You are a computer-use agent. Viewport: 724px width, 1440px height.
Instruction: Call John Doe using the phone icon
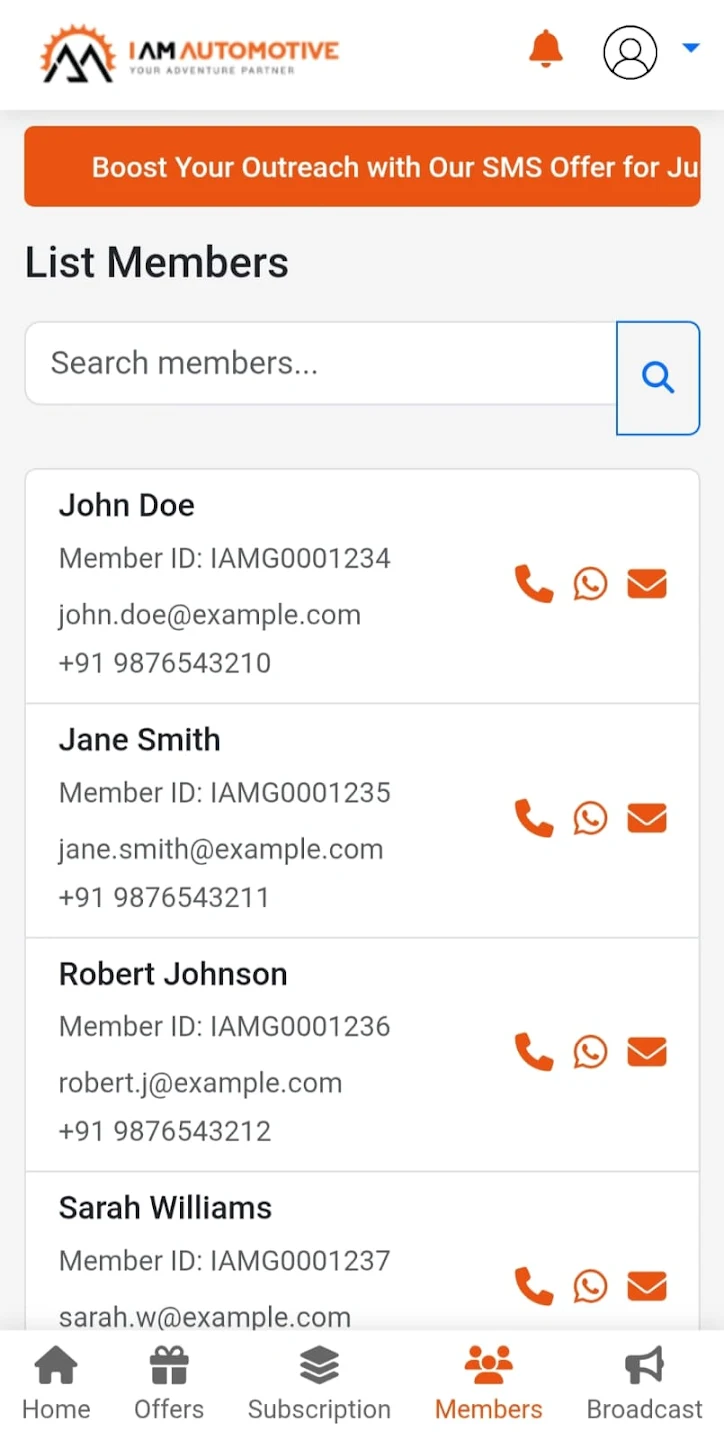tap(534, 583)
